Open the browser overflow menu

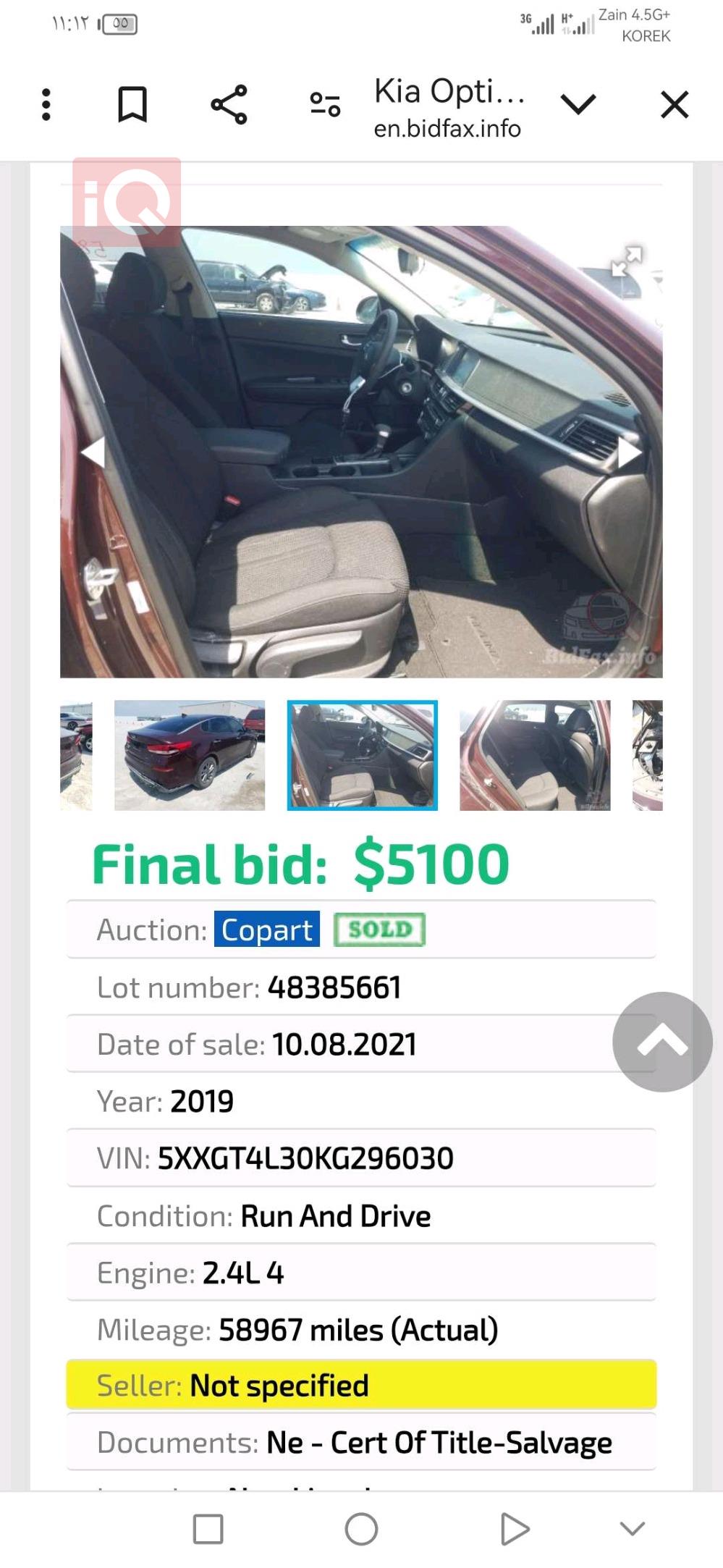coord(46,105)
